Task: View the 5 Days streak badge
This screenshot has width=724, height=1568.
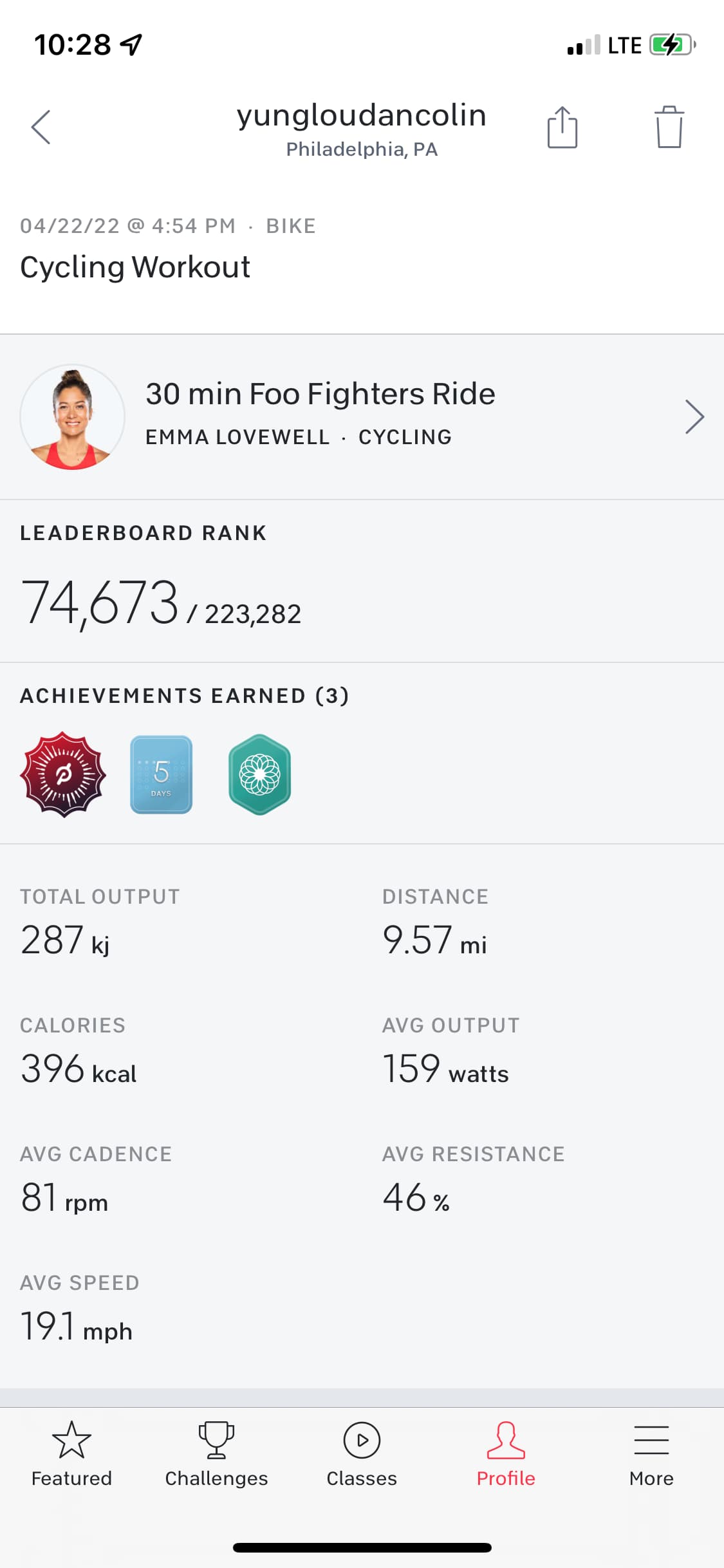Action: point(162,774)
